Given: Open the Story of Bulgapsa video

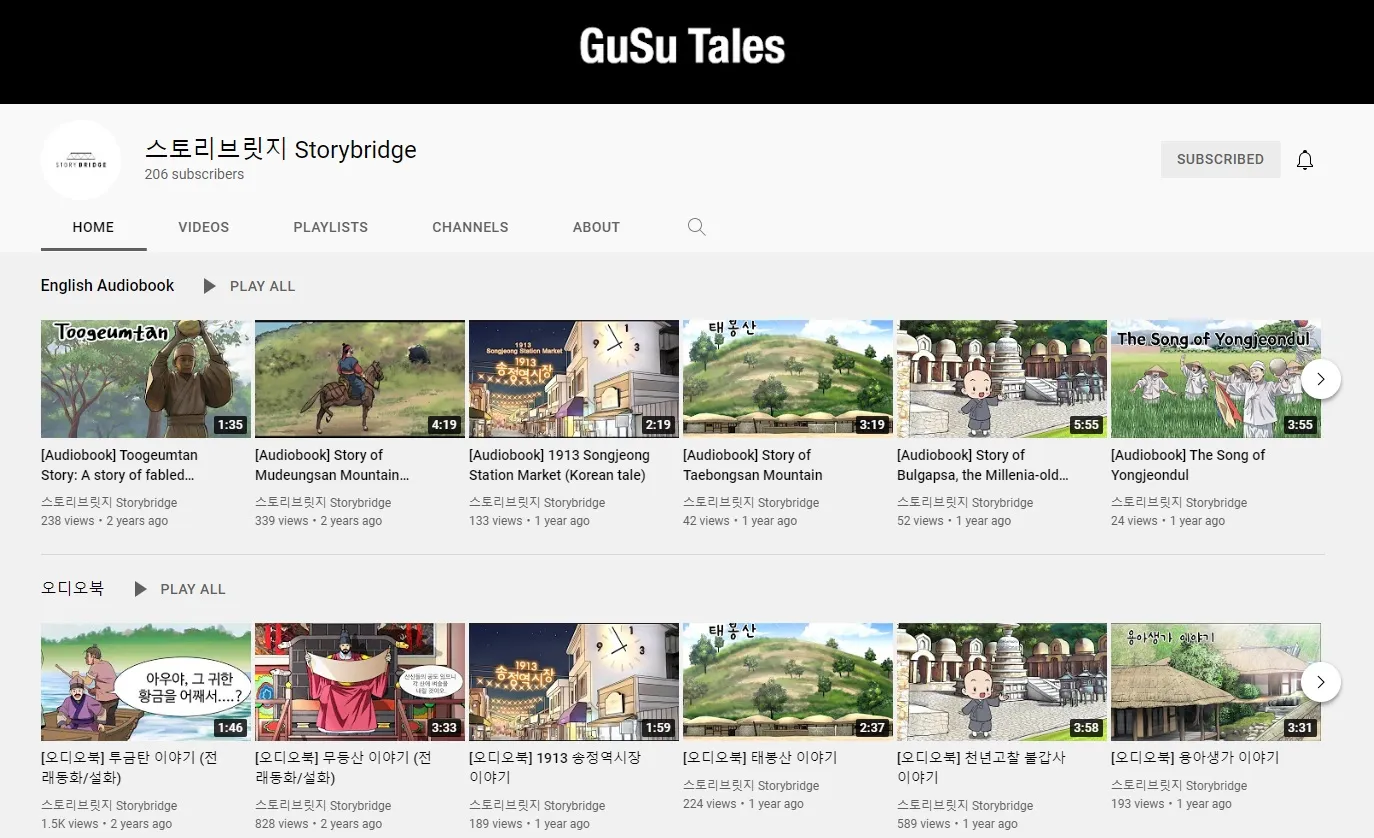Looking at the screenshot, I should point(1002,379).
